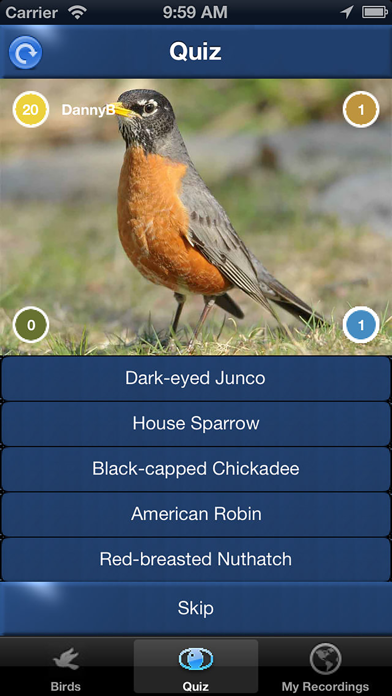Switch to the Birds tab
The image size is (392, 696).
[66, 668]
